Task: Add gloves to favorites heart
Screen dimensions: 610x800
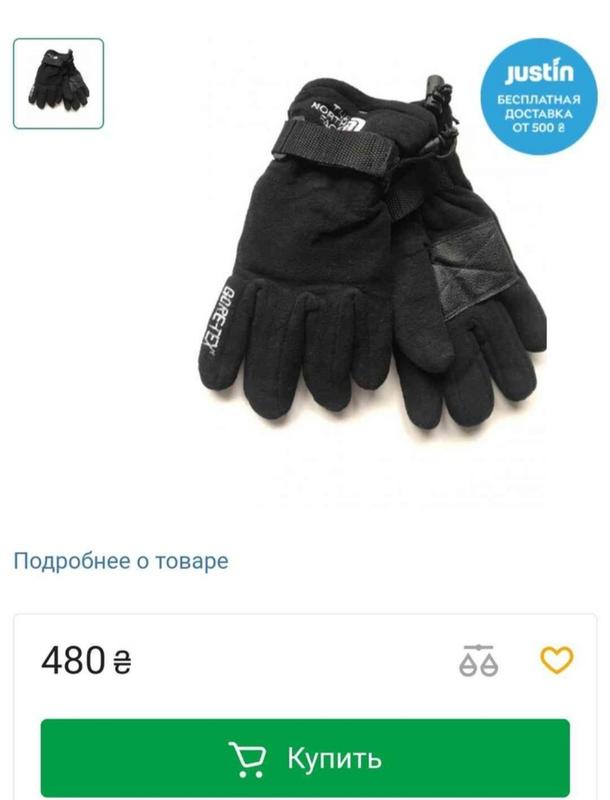Action: pos(556,660)
